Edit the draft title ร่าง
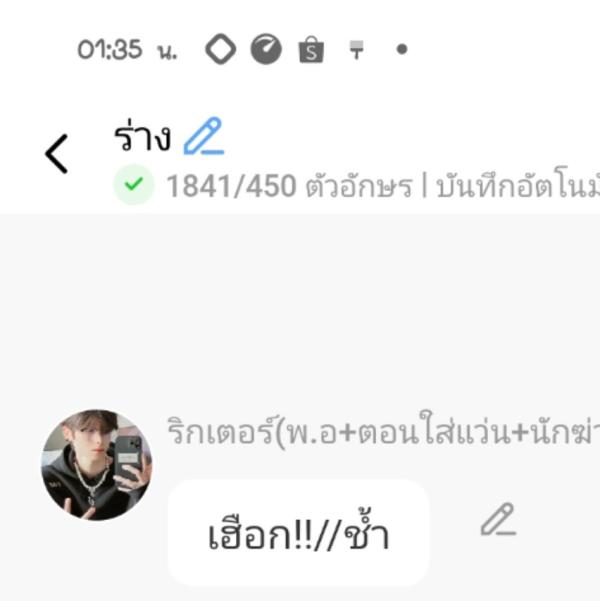The height and width of the screenshot is (601, 600). pos(204,137)
